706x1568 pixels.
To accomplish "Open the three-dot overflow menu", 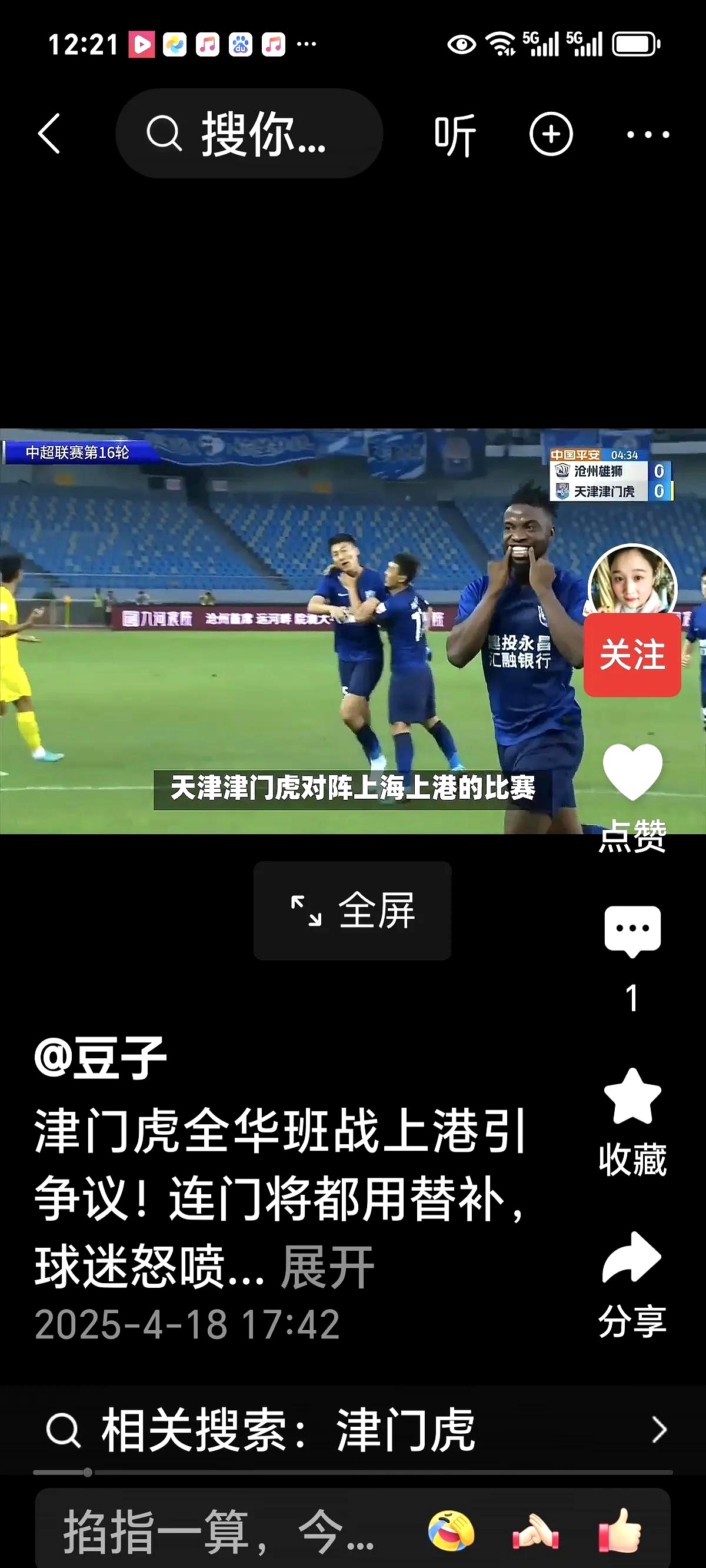I will 648,135.
